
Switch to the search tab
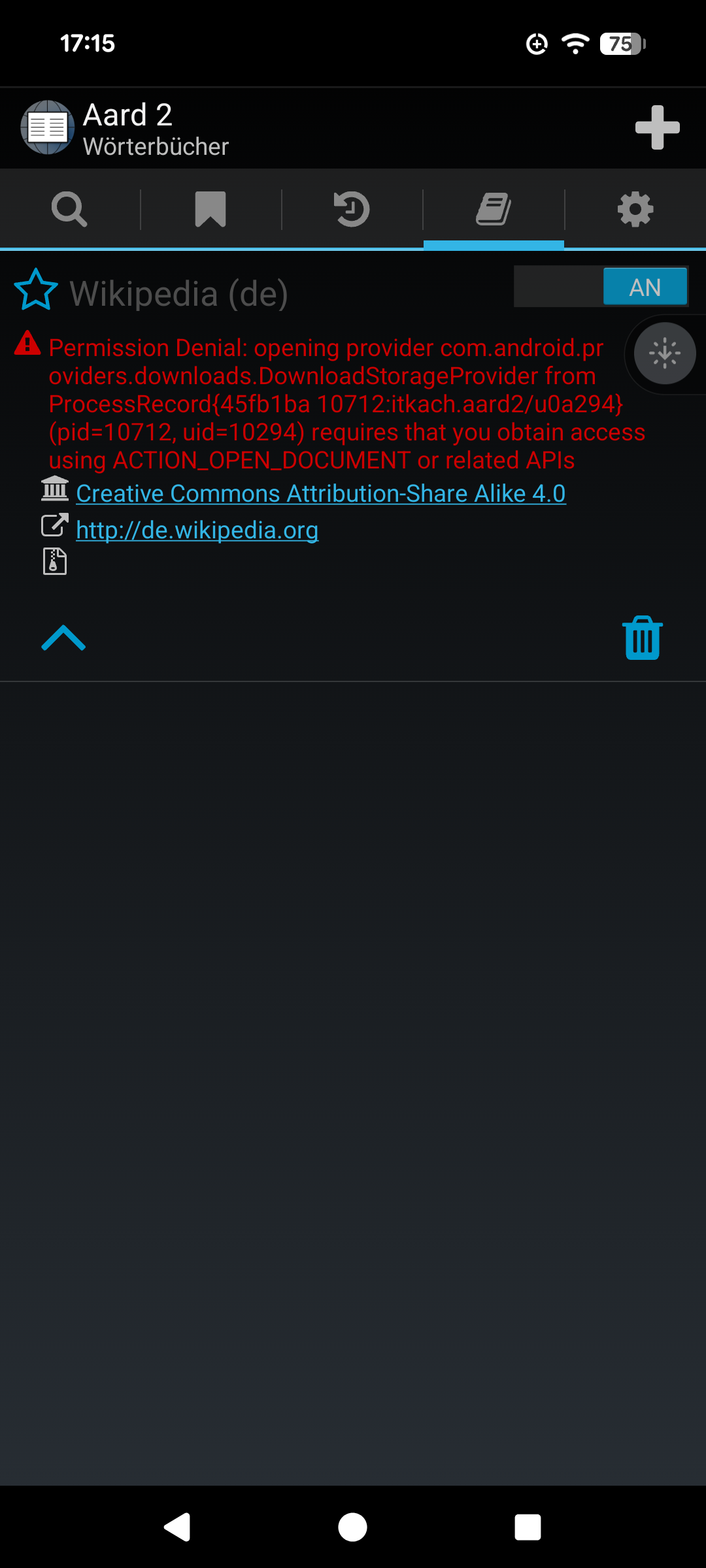click(69, 210)
